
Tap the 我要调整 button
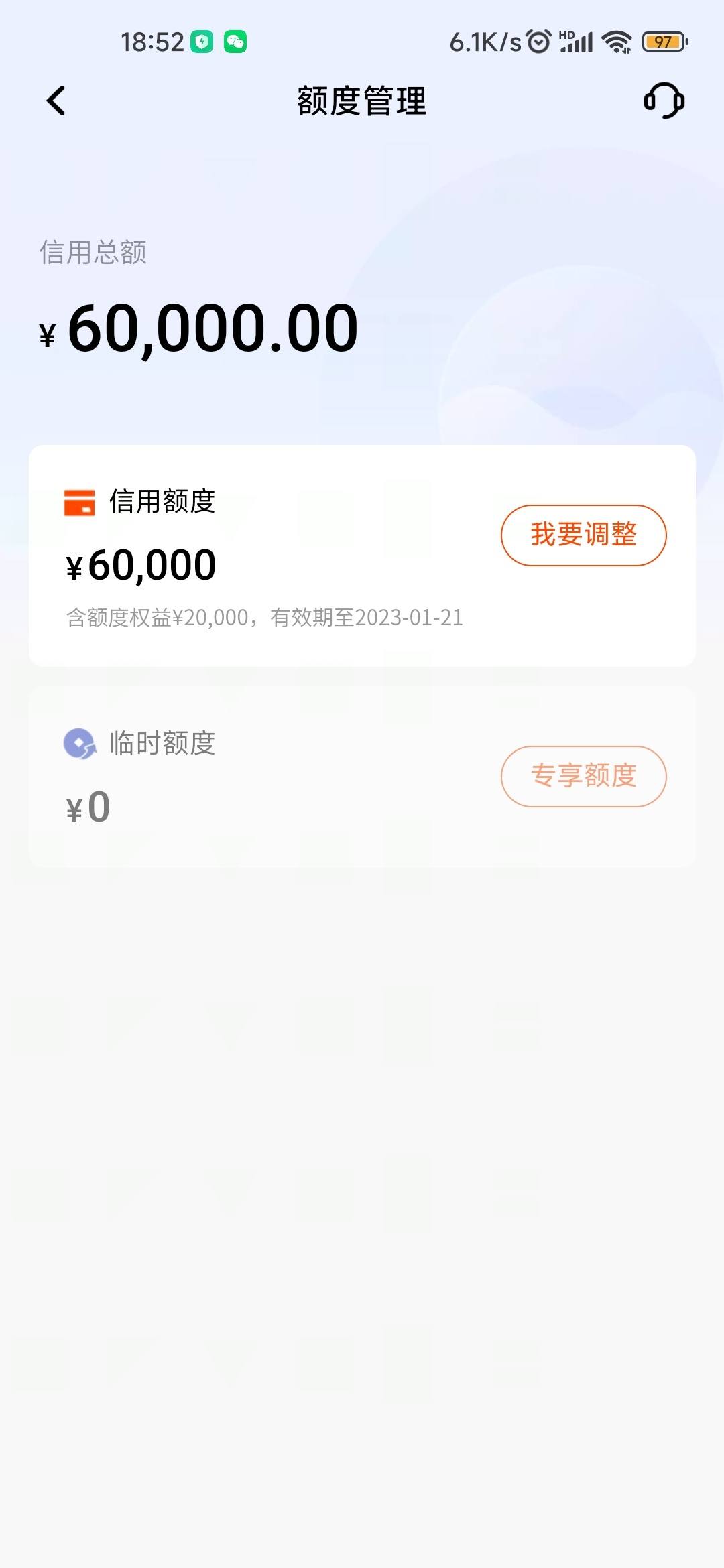tap(583, 535)
